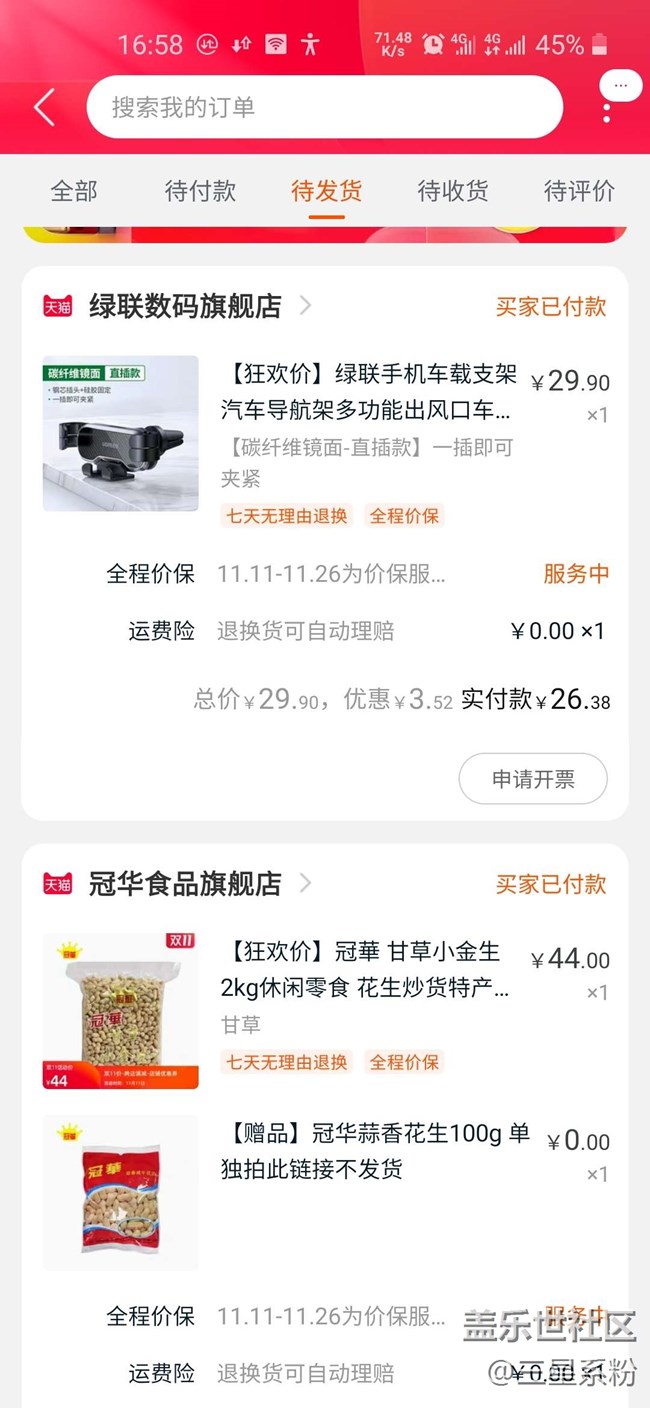The width and height of the screenshot is (650, 1408).
Task: Show orders under 待收货
Action: pyautogui.click(x=453, y=191)
